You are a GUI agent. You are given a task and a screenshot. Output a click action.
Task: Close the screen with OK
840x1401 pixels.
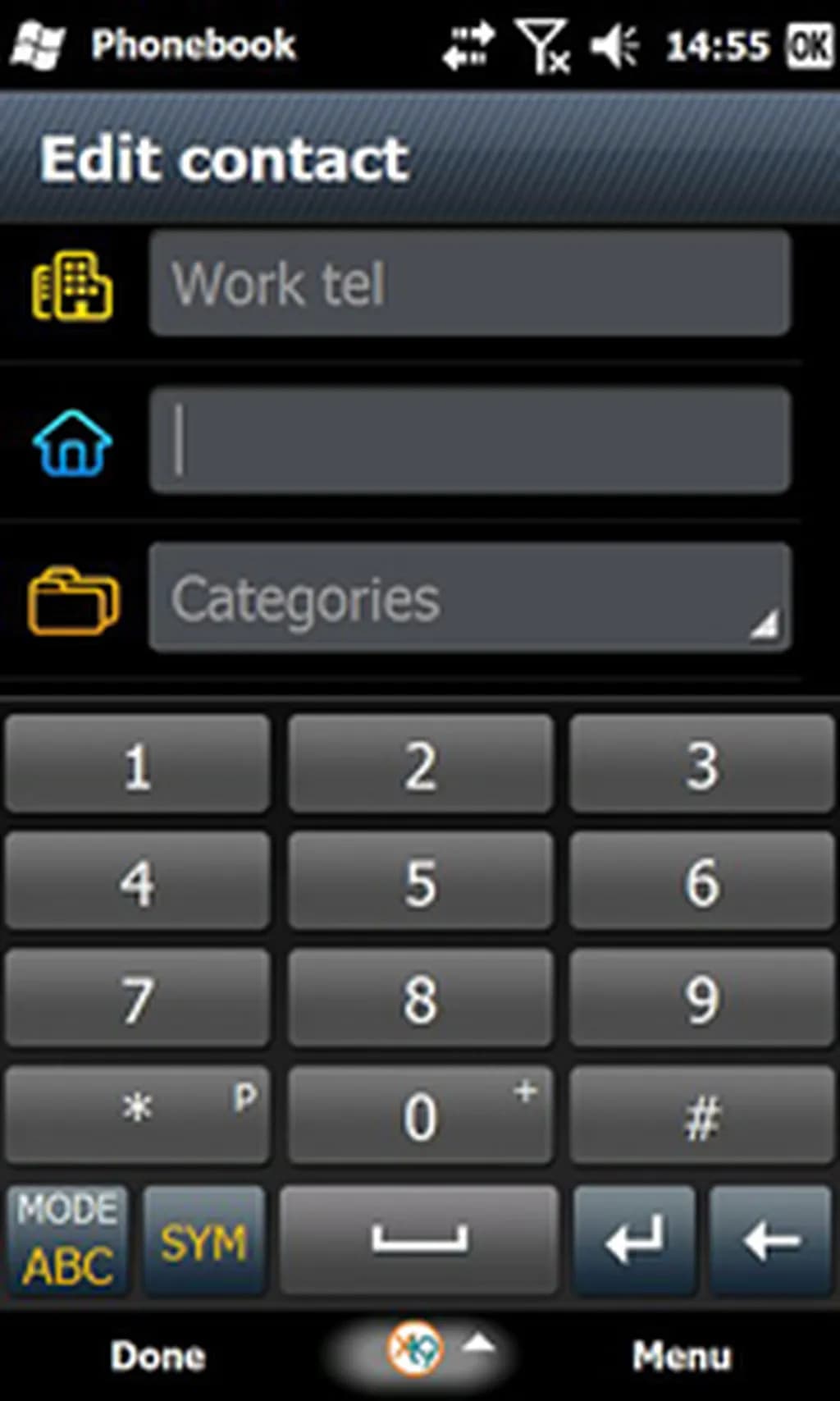pos(809,45)
